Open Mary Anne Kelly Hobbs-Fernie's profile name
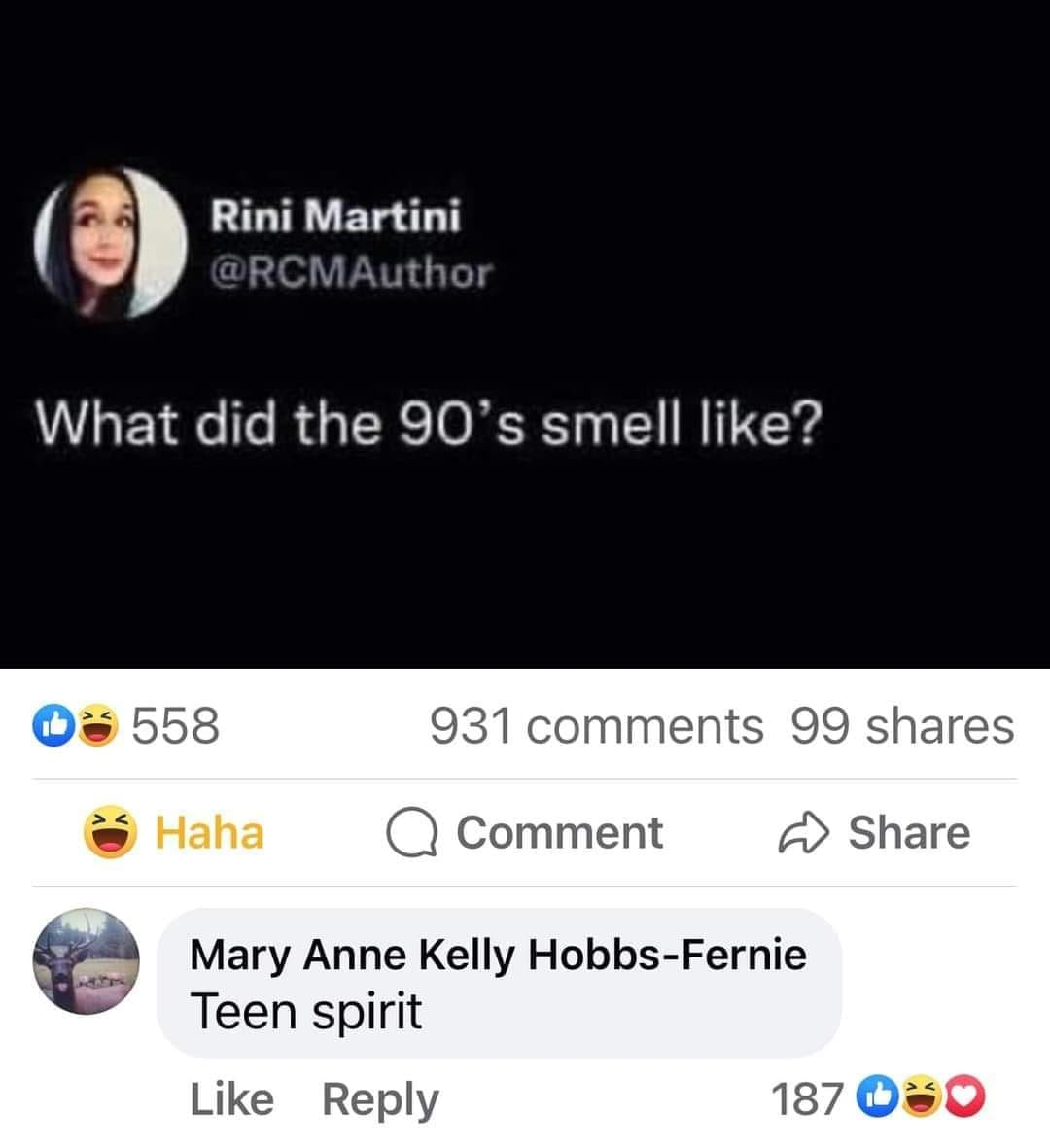 pyautogui.click(x=498, y=954)
